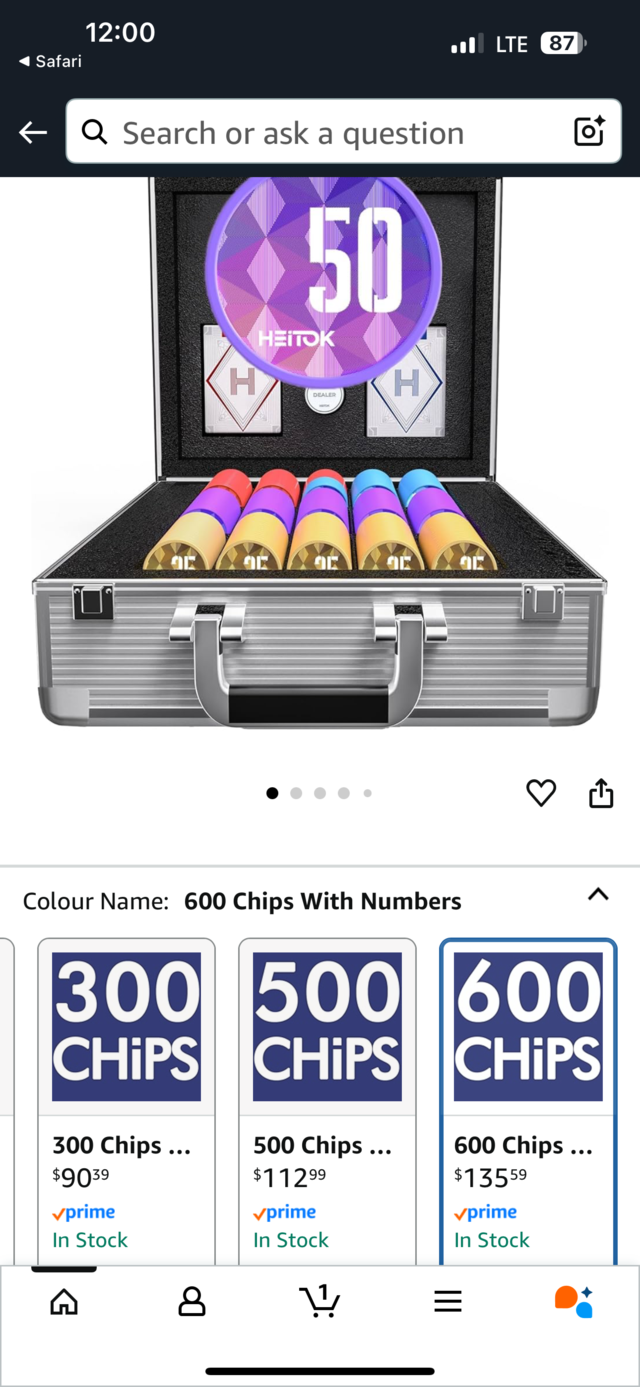640x1387 pixels.
Task: Choose the 600 Chips option
Action: click(x=528, y=1100)
